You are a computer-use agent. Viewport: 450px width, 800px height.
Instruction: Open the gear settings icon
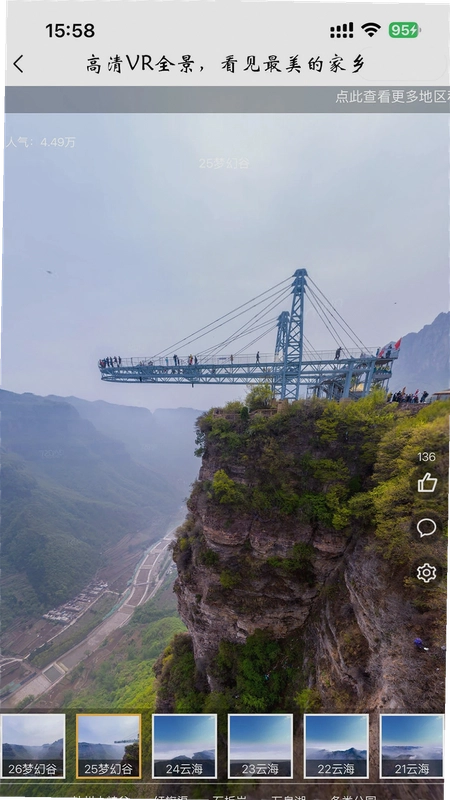click(427, 573)
